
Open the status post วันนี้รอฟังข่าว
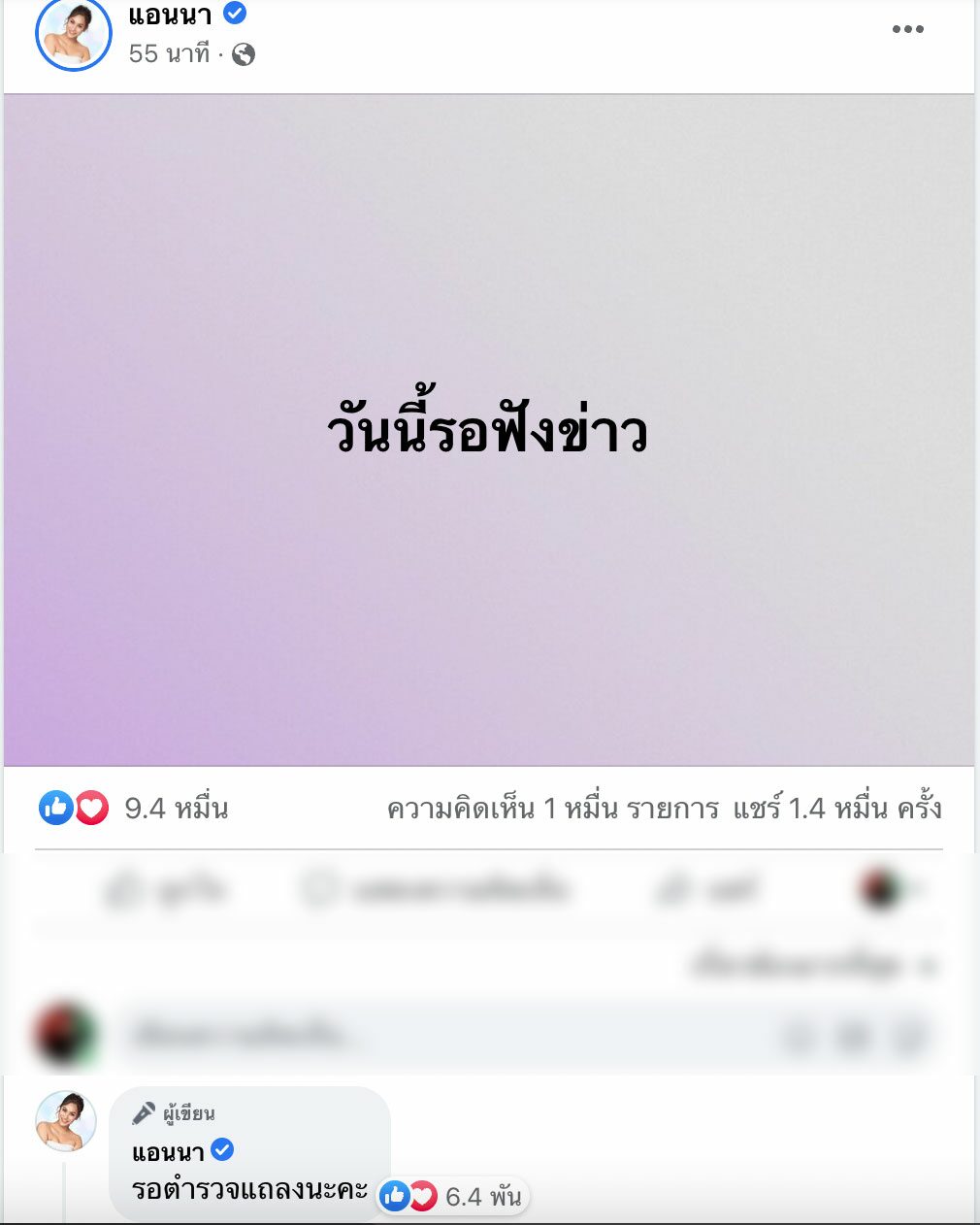tap(488, 431)
